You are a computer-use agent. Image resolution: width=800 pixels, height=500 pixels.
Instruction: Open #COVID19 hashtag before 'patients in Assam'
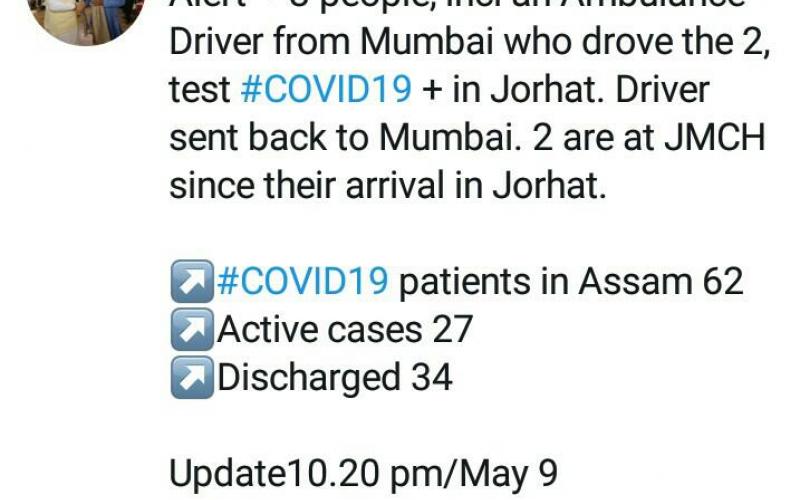point(302,282)
